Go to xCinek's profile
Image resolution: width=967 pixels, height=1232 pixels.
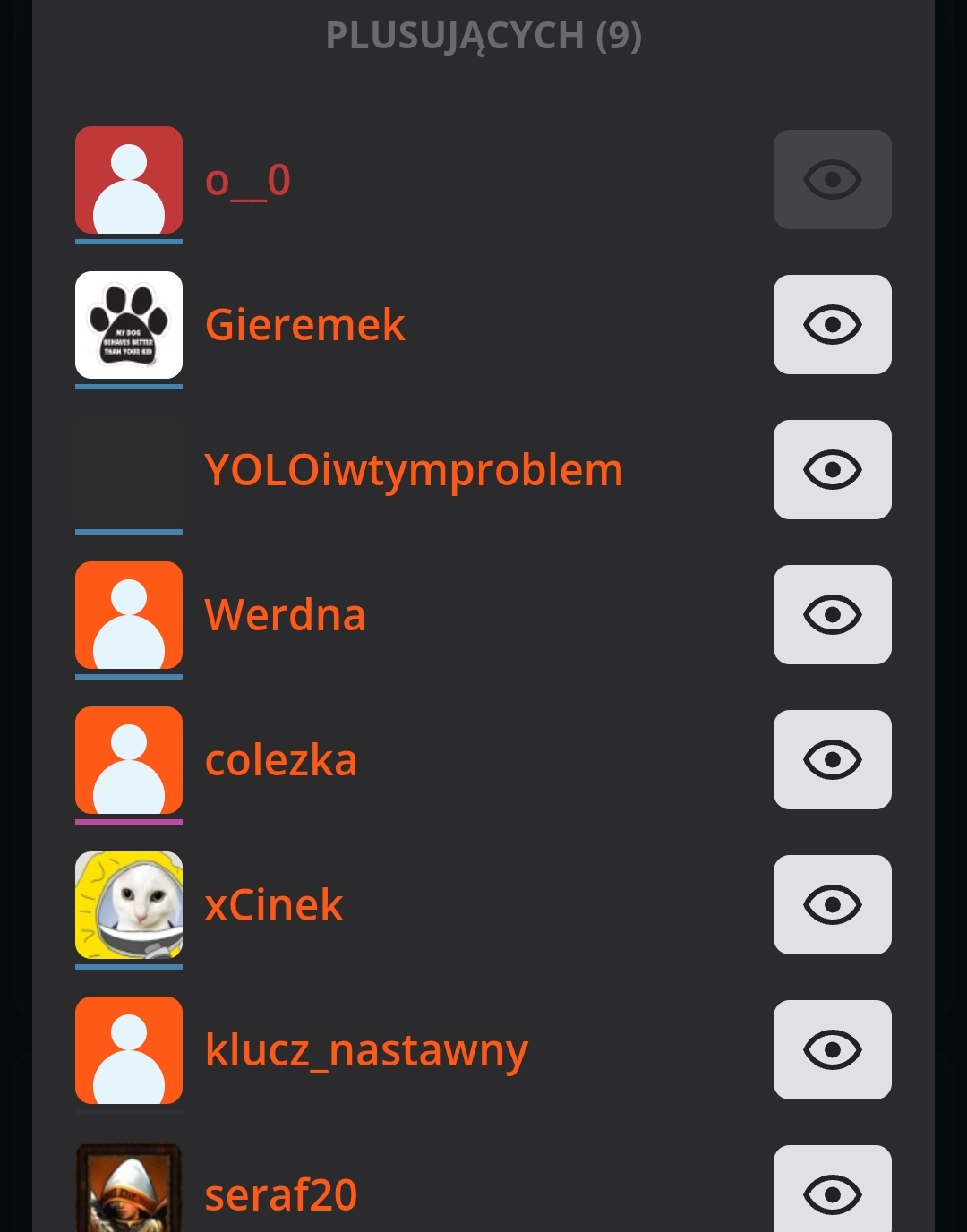(273, 904)
